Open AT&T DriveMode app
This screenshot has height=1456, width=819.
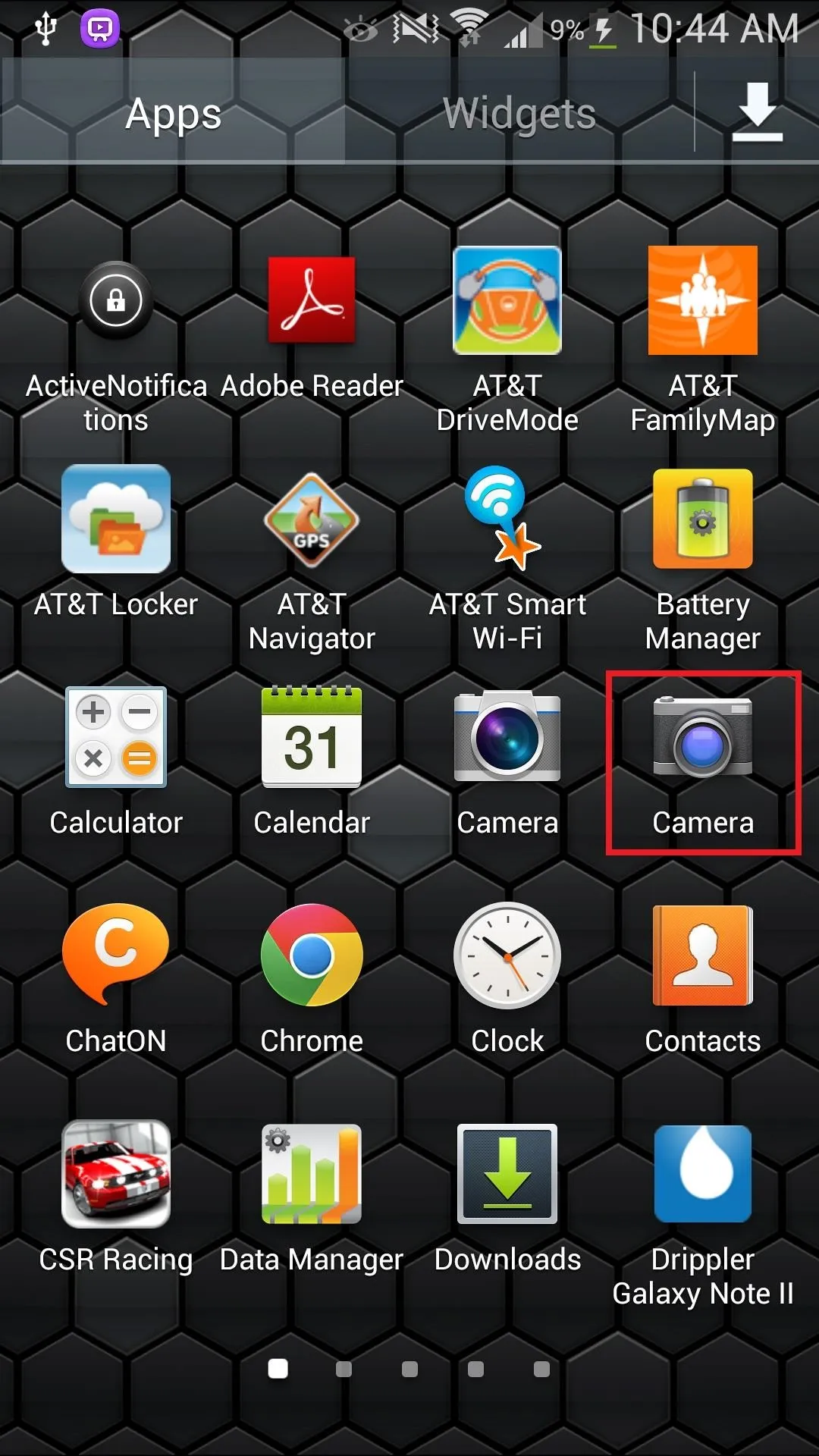point(507,302)
